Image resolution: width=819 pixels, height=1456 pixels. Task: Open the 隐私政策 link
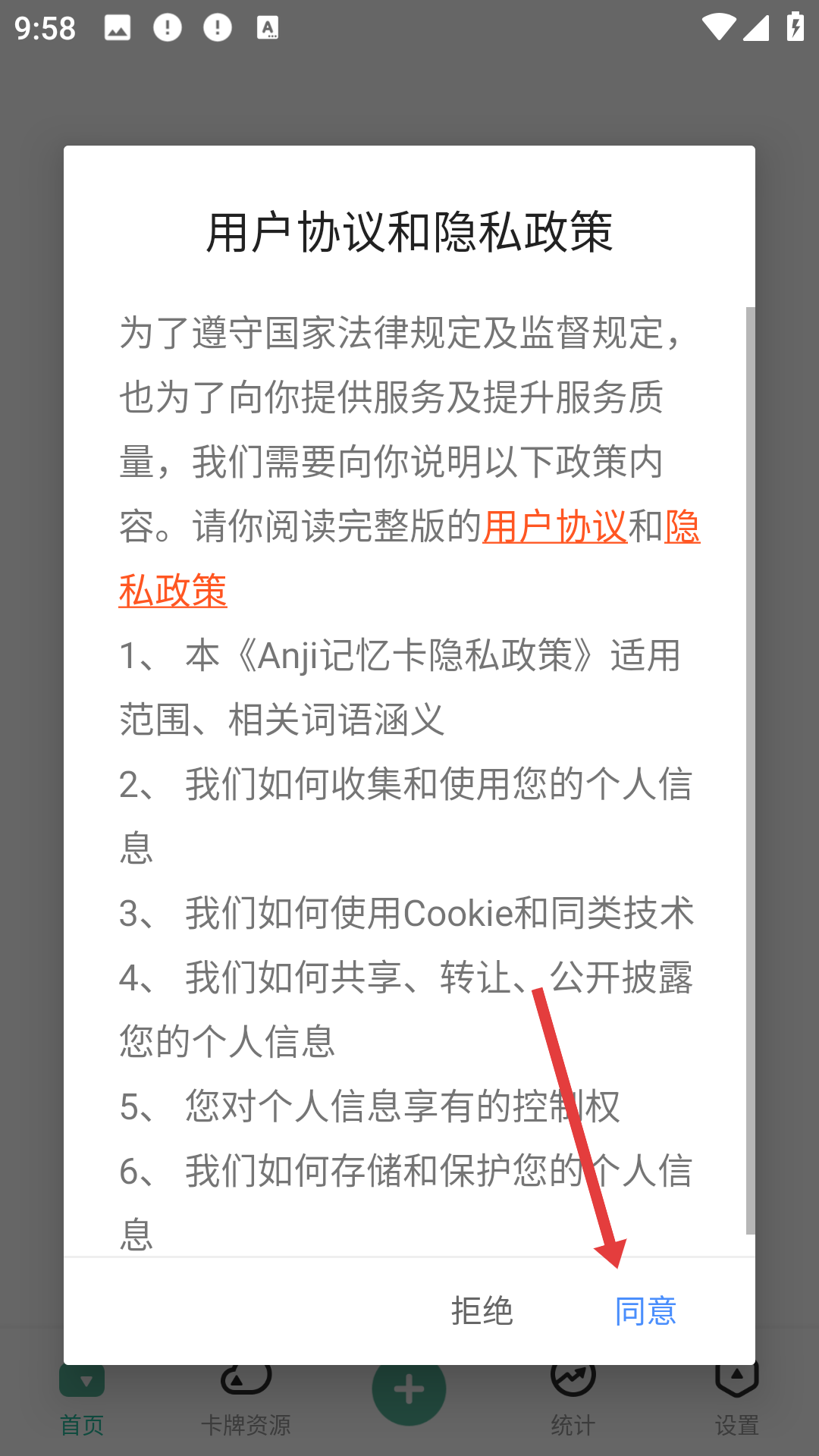pyautogui.click(x=173, y=591)
